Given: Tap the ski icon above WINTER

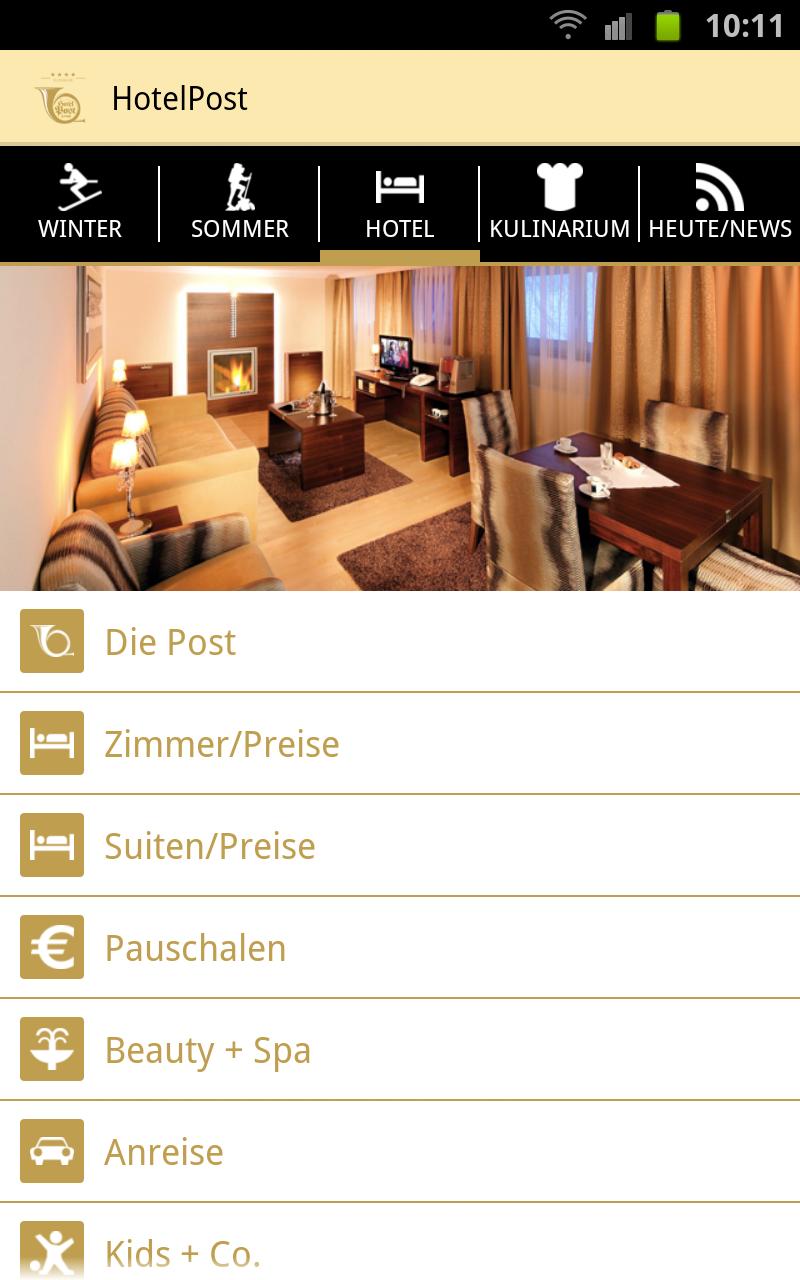Looking at the screenshot, I should [78, 186].
